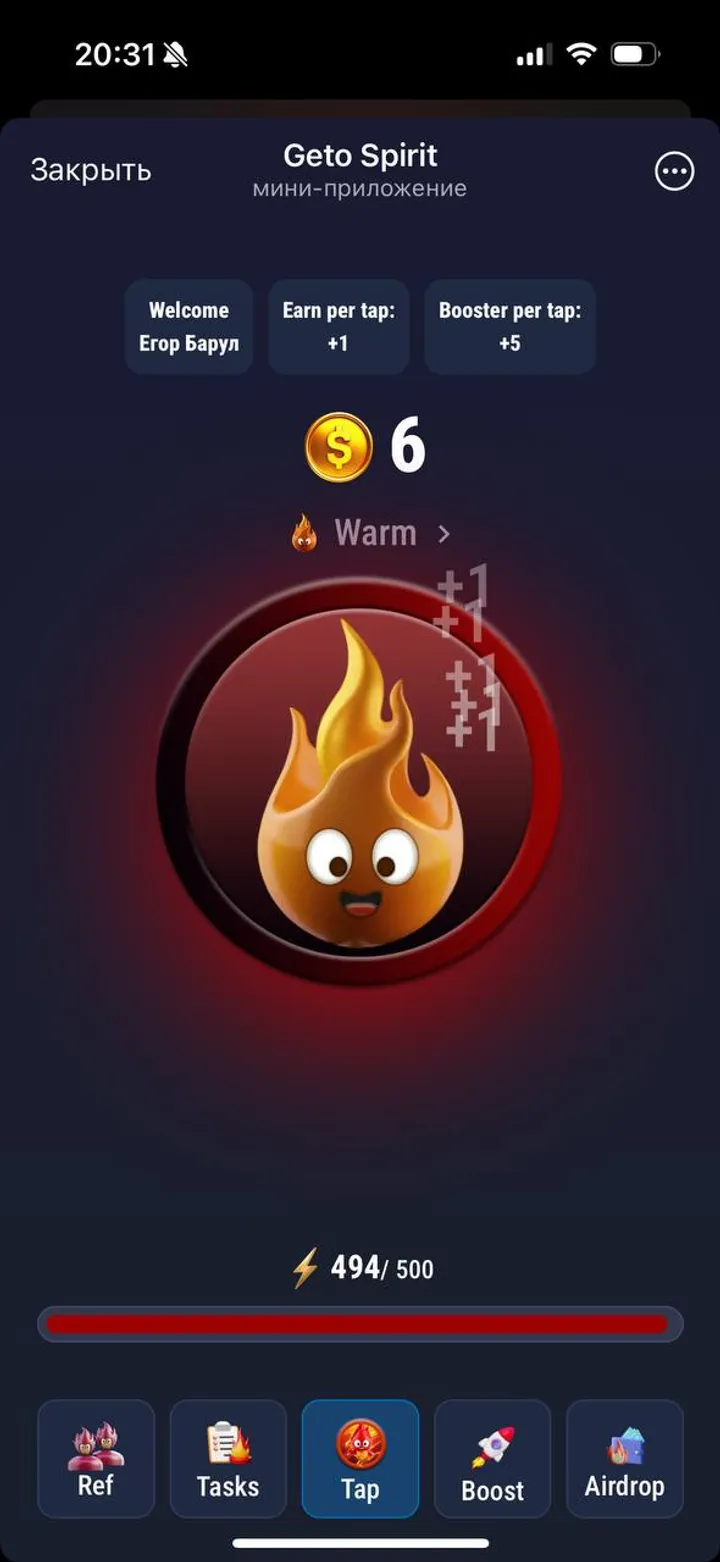Open the three-dot overflow menu
This screenshot has width=720, height=1562.
tap(674, 172)
